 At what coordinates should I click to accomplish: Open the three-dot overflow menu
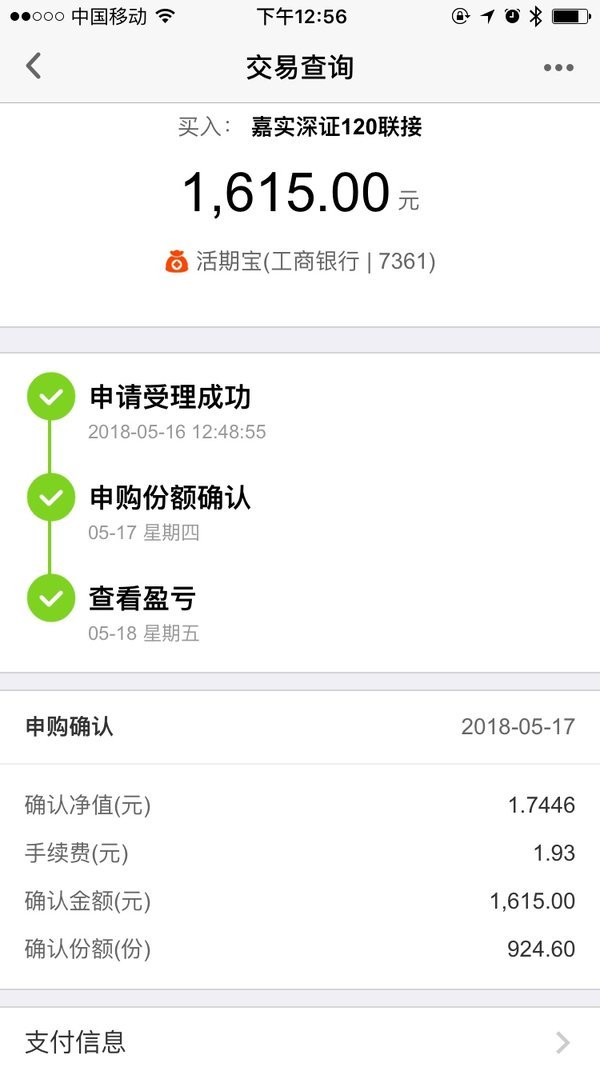559,67
